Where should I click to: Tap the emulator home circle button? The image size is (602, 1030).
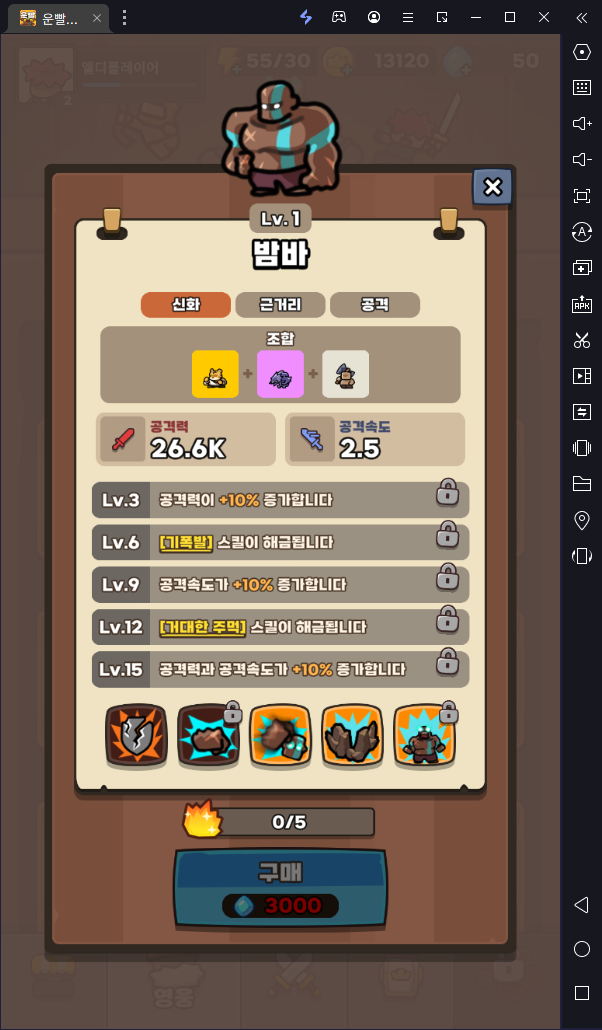582,949
